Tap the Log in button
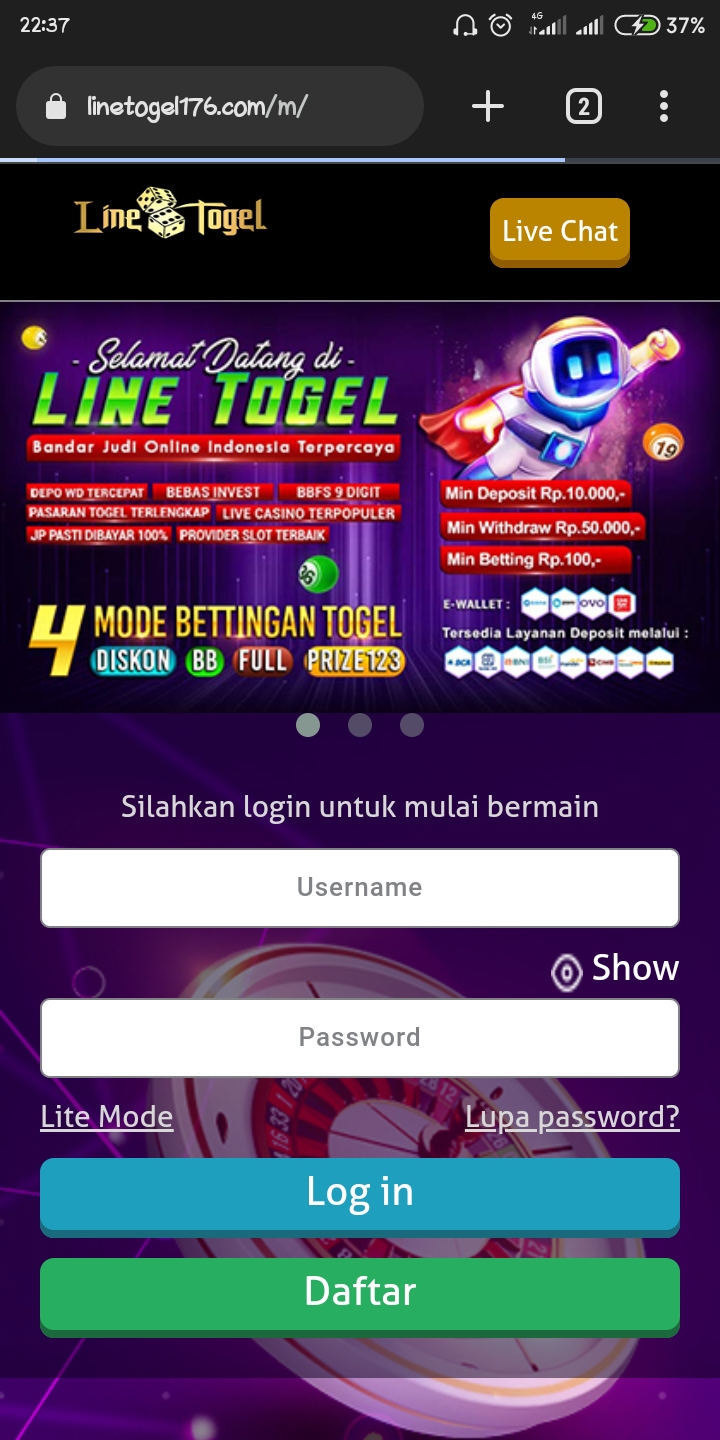The image size is (720, 1440). pyautogui.click(x=360, y=1193)
